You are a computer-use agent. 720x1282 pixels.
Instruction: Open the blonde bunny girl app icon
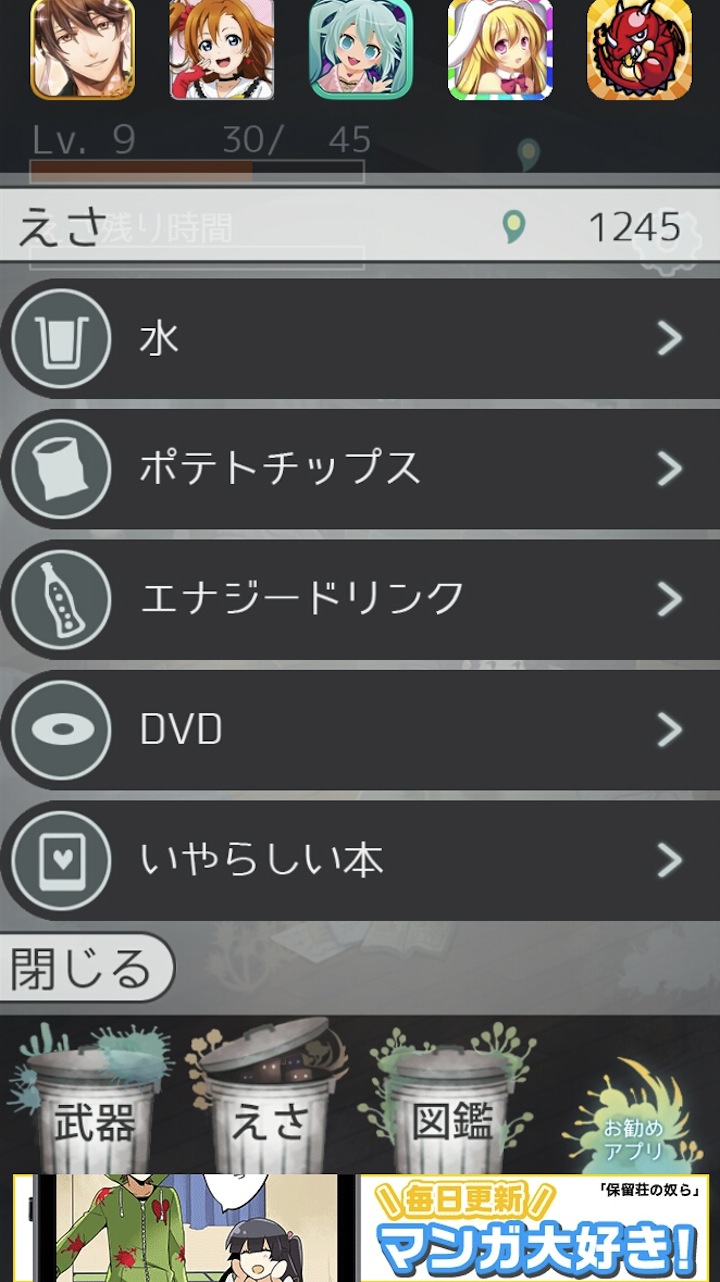[x=500, y=48]
